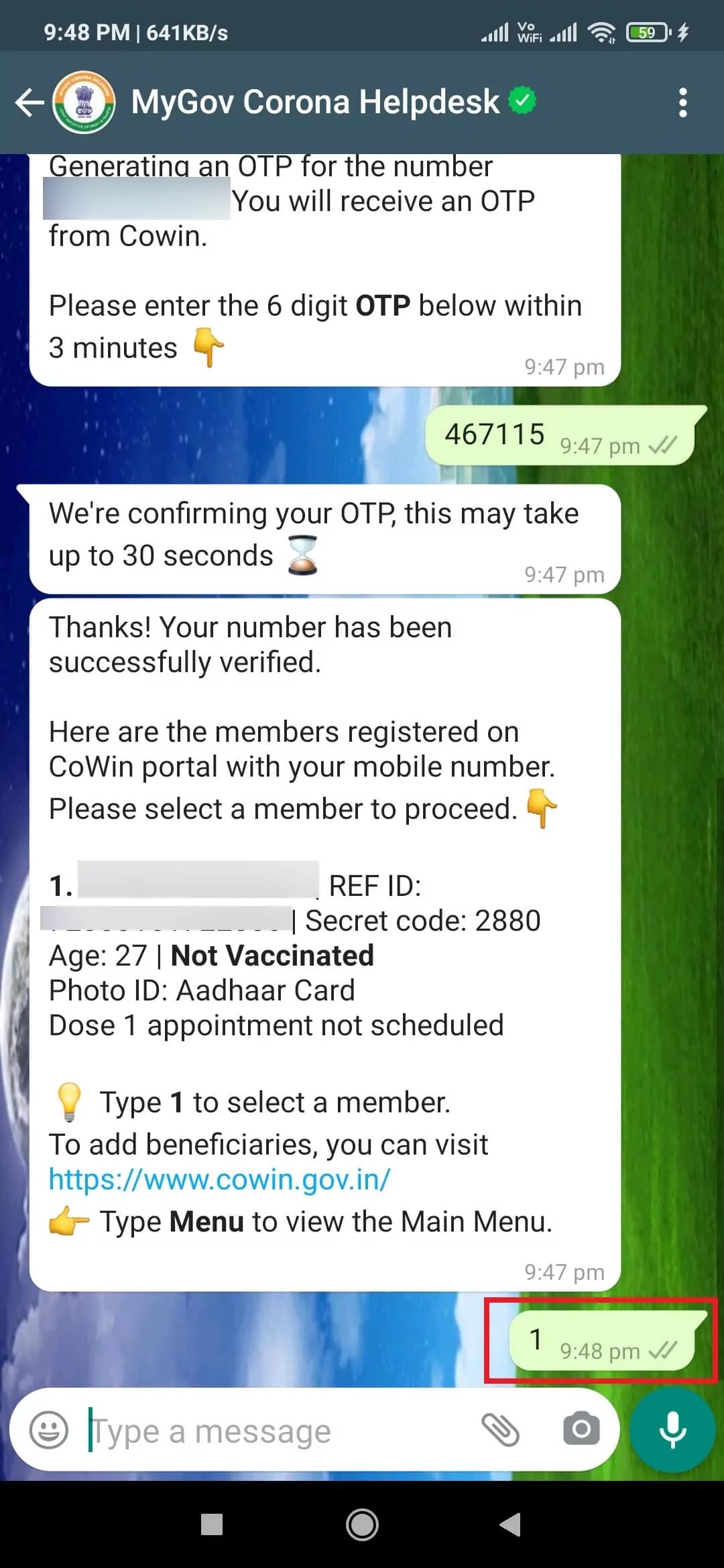Attach a file with the paperclip icon
724x1568 pixels.
click(501, 1430)
